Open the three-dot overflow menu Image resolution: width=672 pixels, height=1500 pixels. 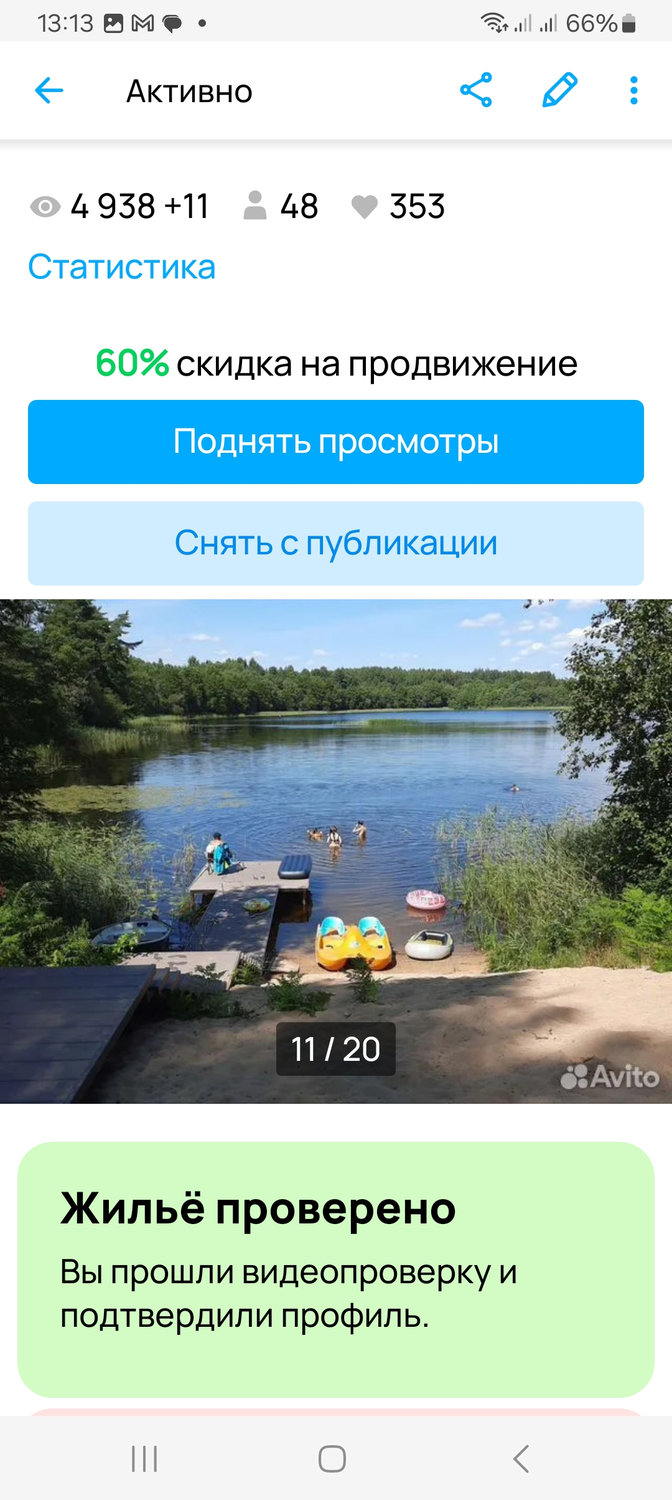[x=633, y=91]
